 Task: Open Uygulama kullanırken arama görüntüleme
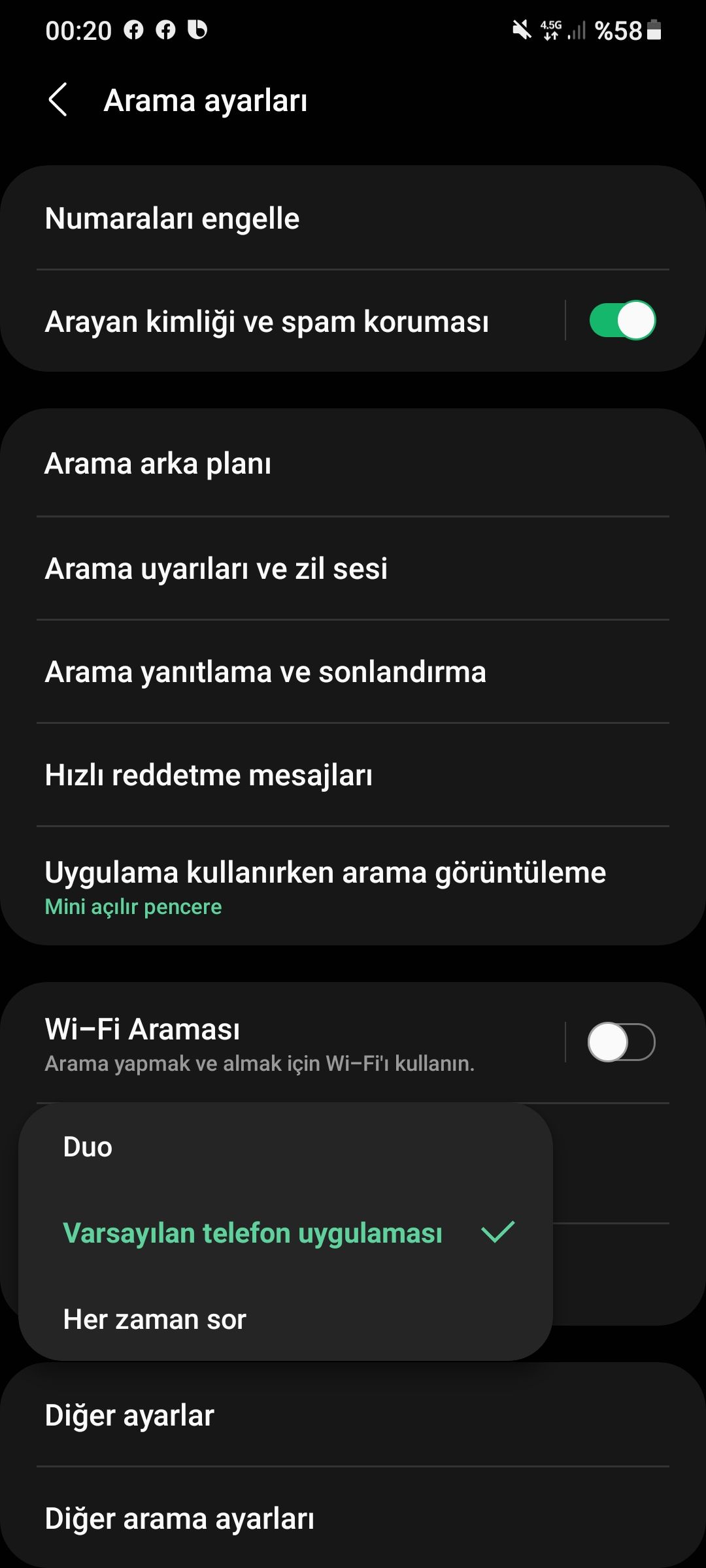(x=353, y=886)
